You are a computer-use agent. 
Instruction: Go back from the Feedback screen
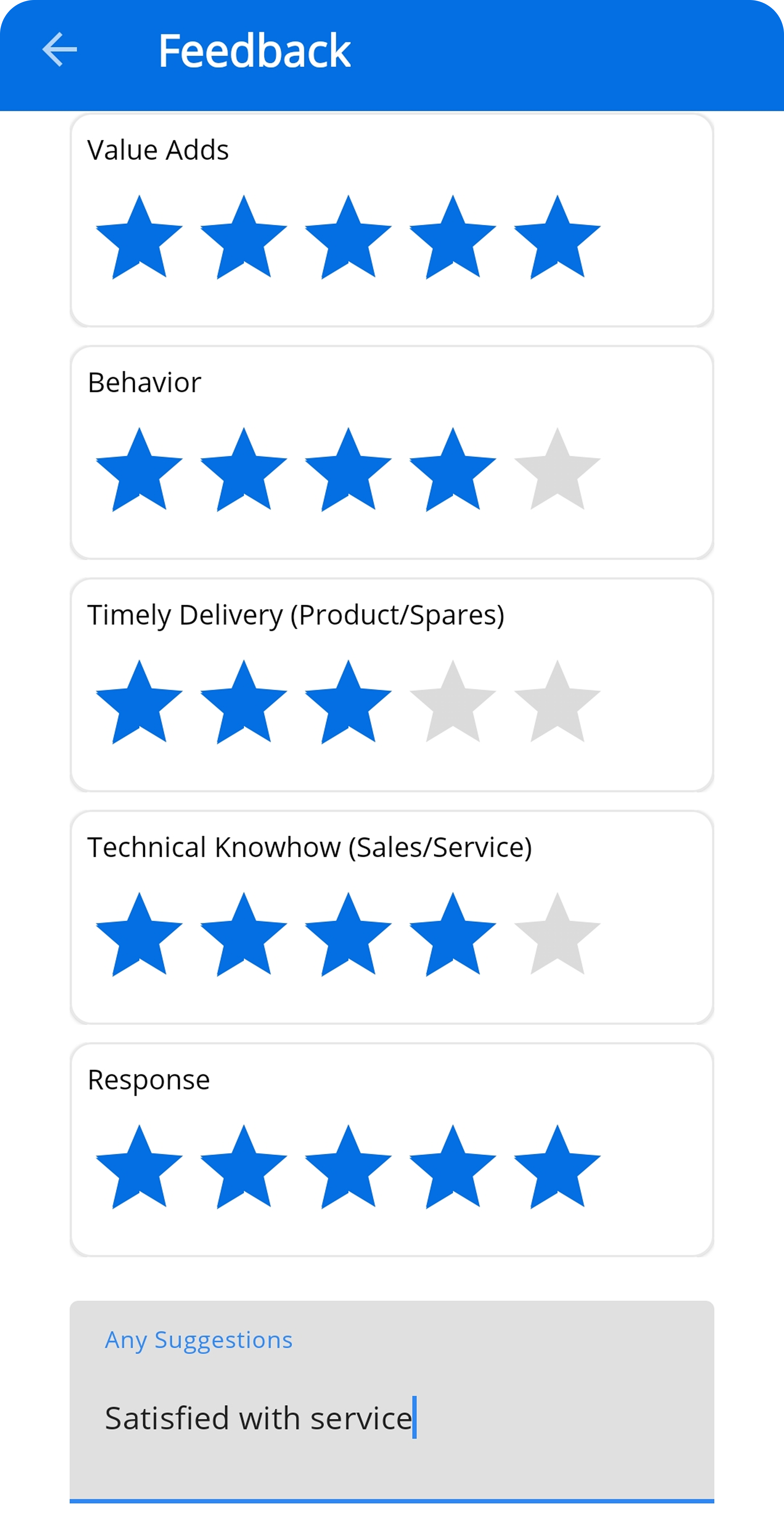pos(60,50)
